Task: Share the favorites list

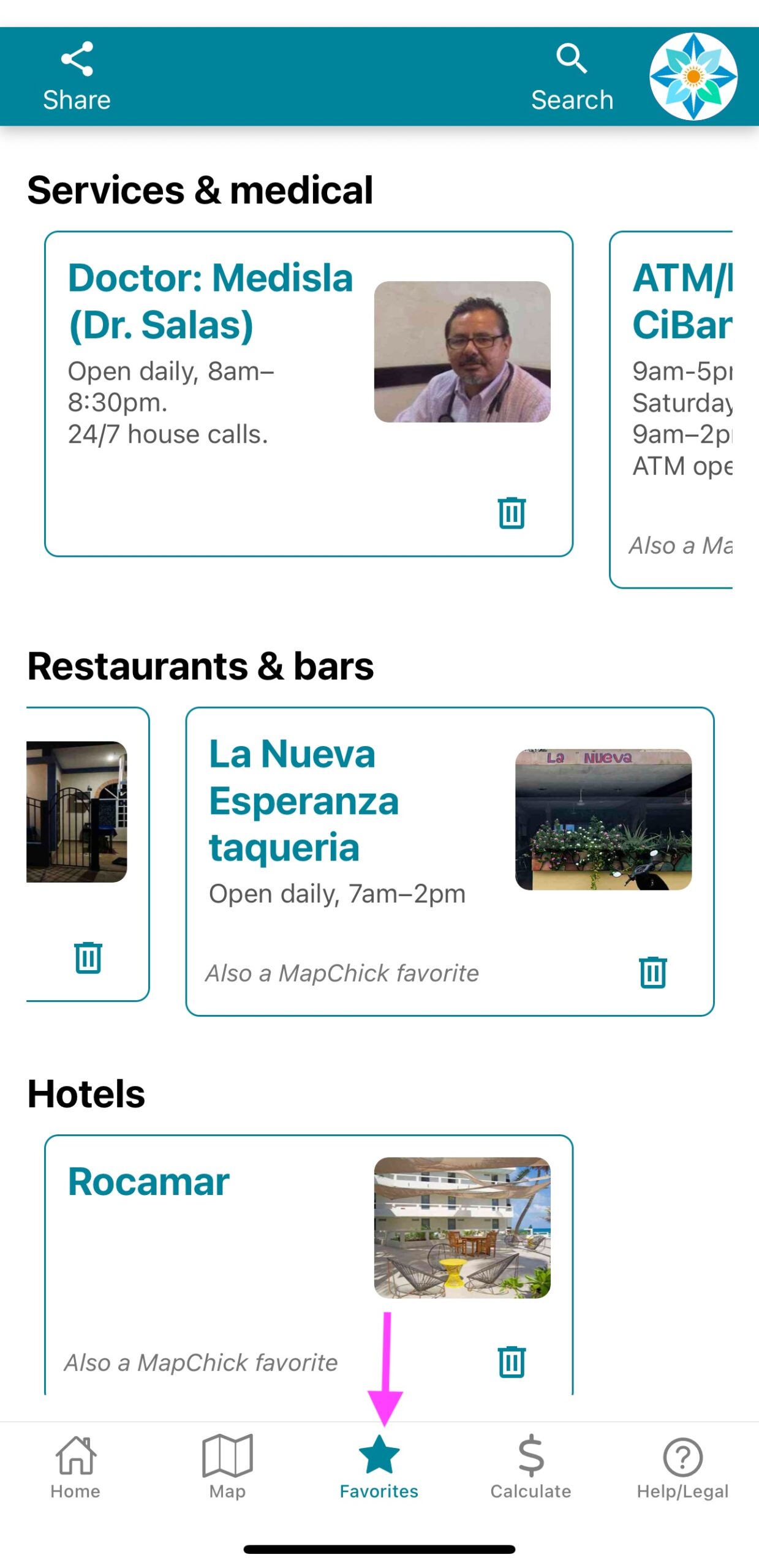Action: pos(77,77)
